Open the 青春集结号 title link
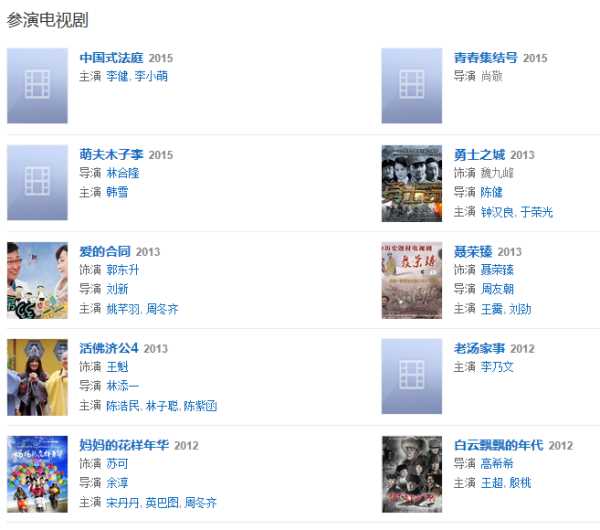 [486, 58]
